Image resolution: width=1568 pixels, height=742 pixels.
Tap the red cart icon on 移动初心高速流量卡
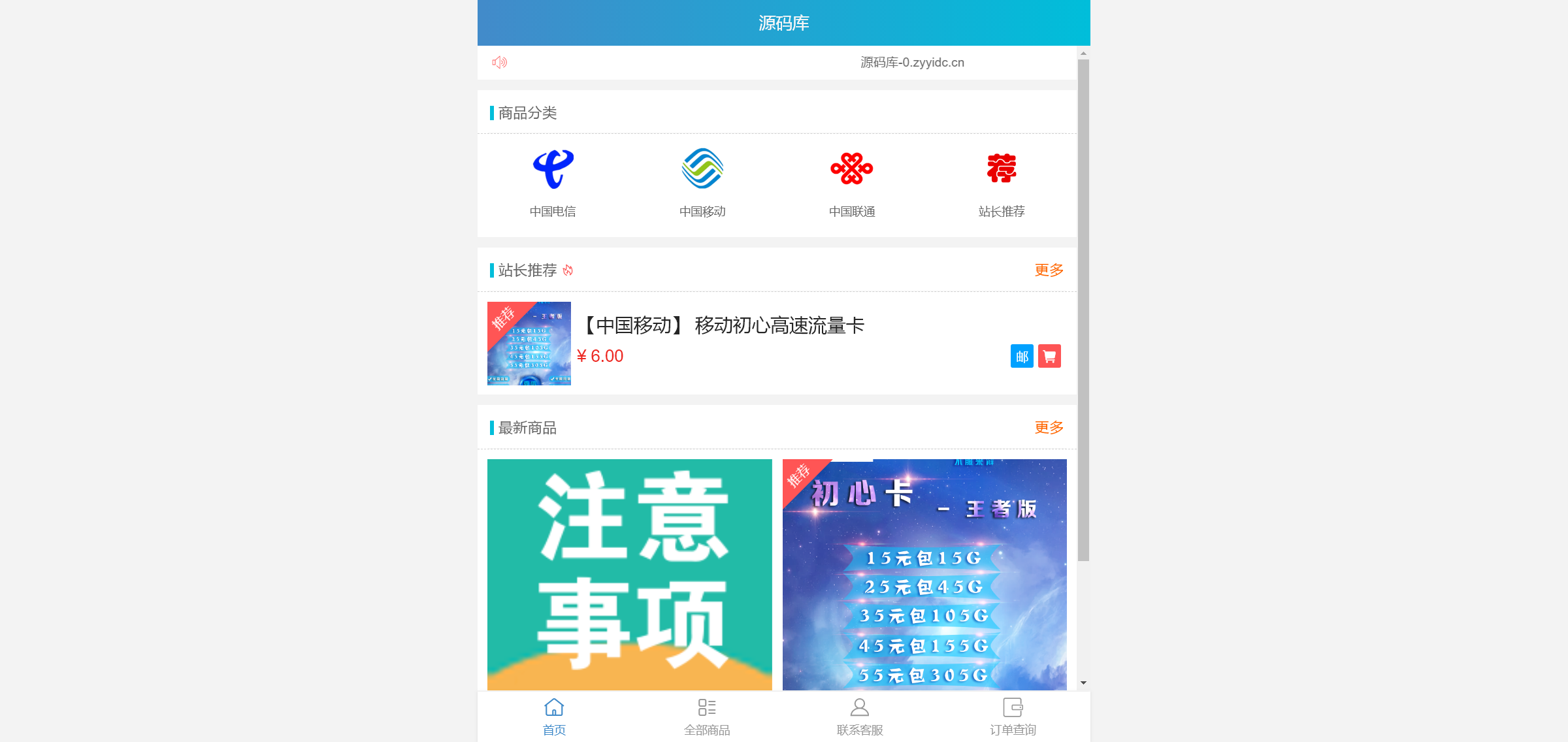click(1049, 356)
